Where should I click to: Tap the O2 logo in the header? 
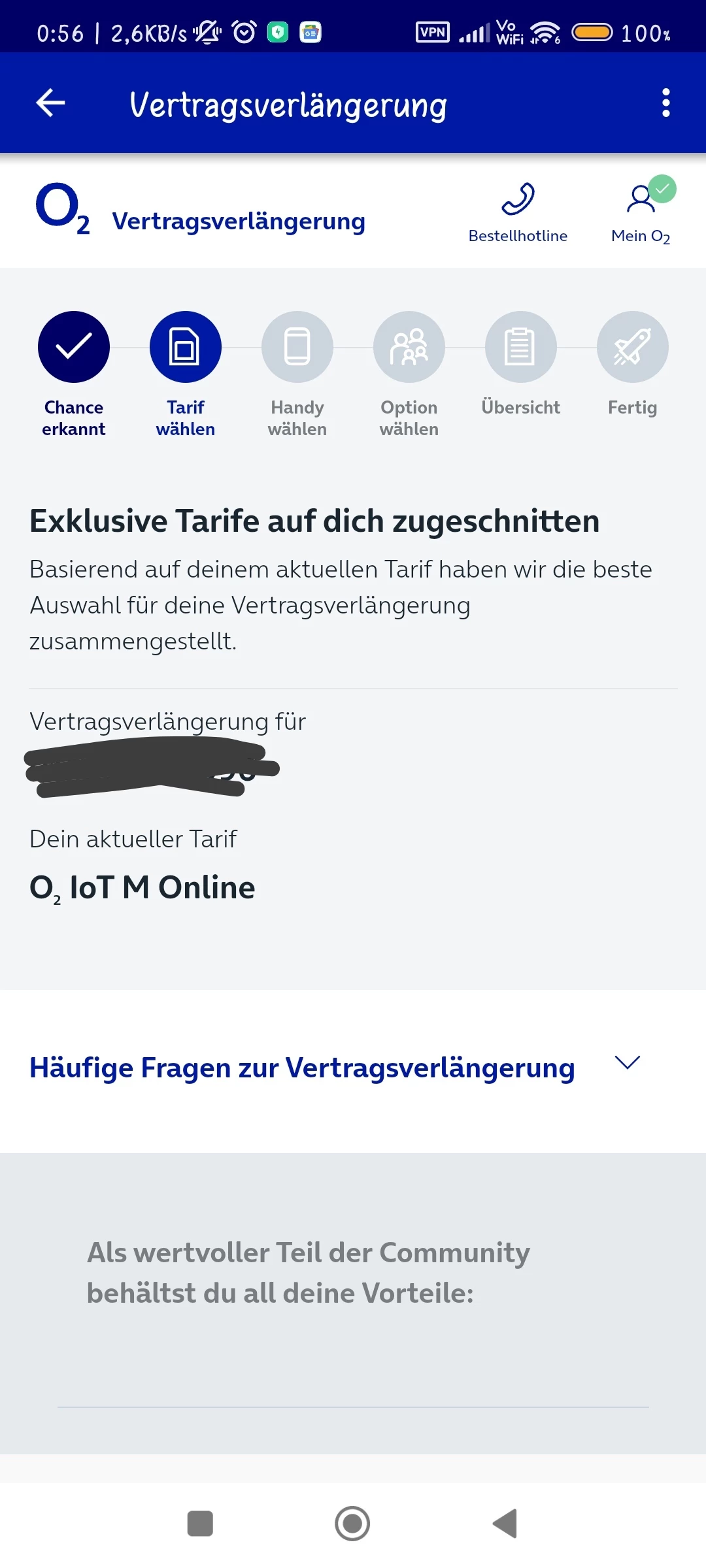(x=63, y=209)
